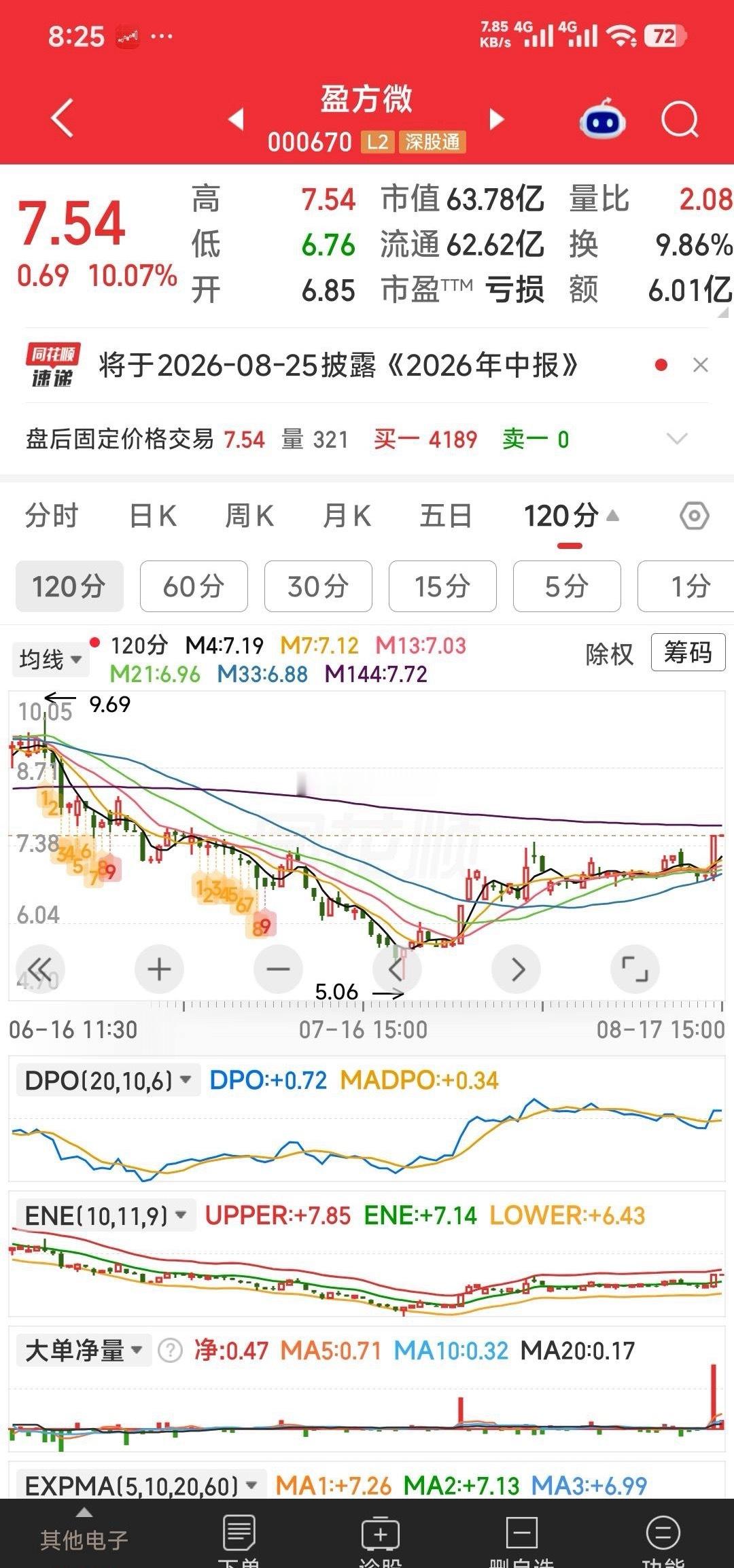Open the robot assistant icon
This screenshot has height=1568, width=734.
coord(602,119)
